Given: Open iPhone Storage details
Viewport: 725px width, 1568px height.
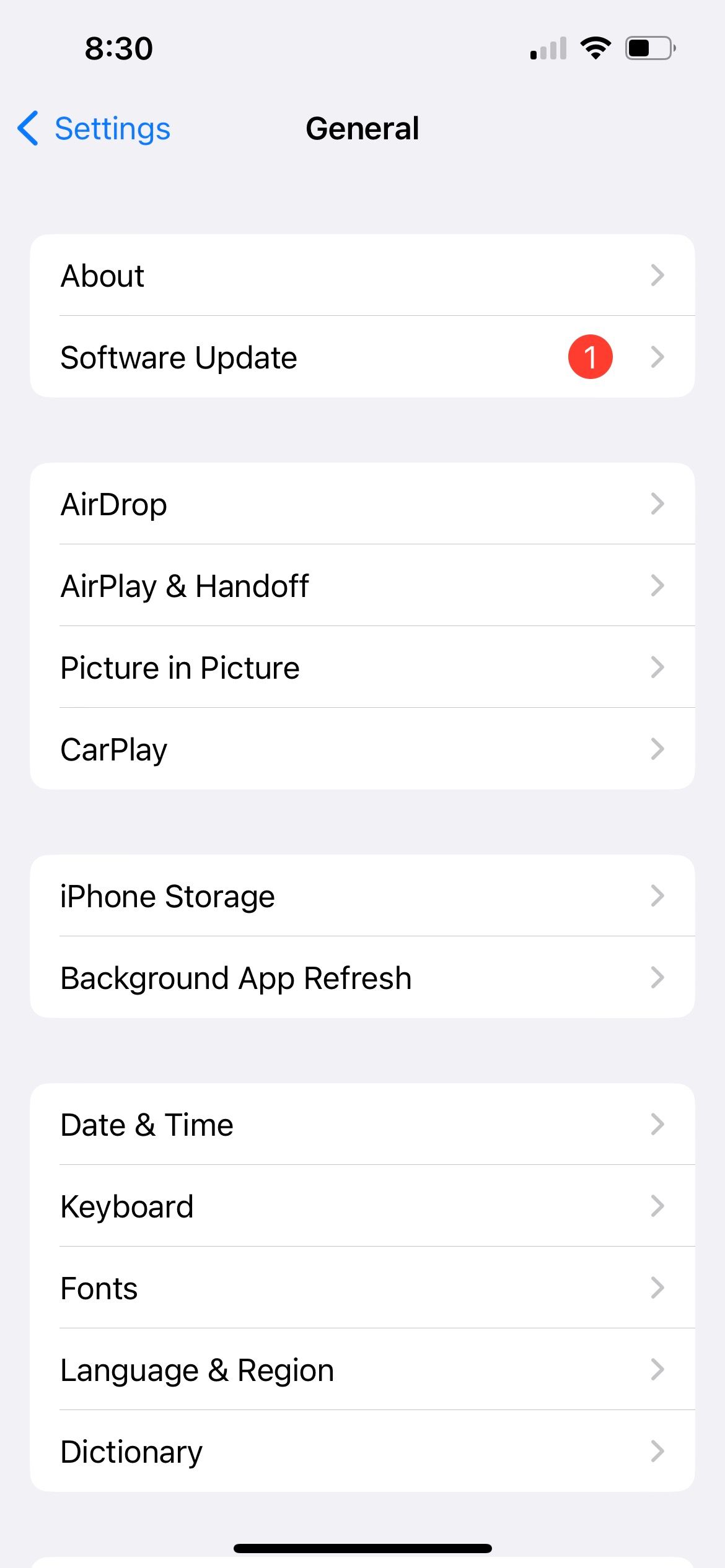Looking at the screenshot, I should pos(362,896).
